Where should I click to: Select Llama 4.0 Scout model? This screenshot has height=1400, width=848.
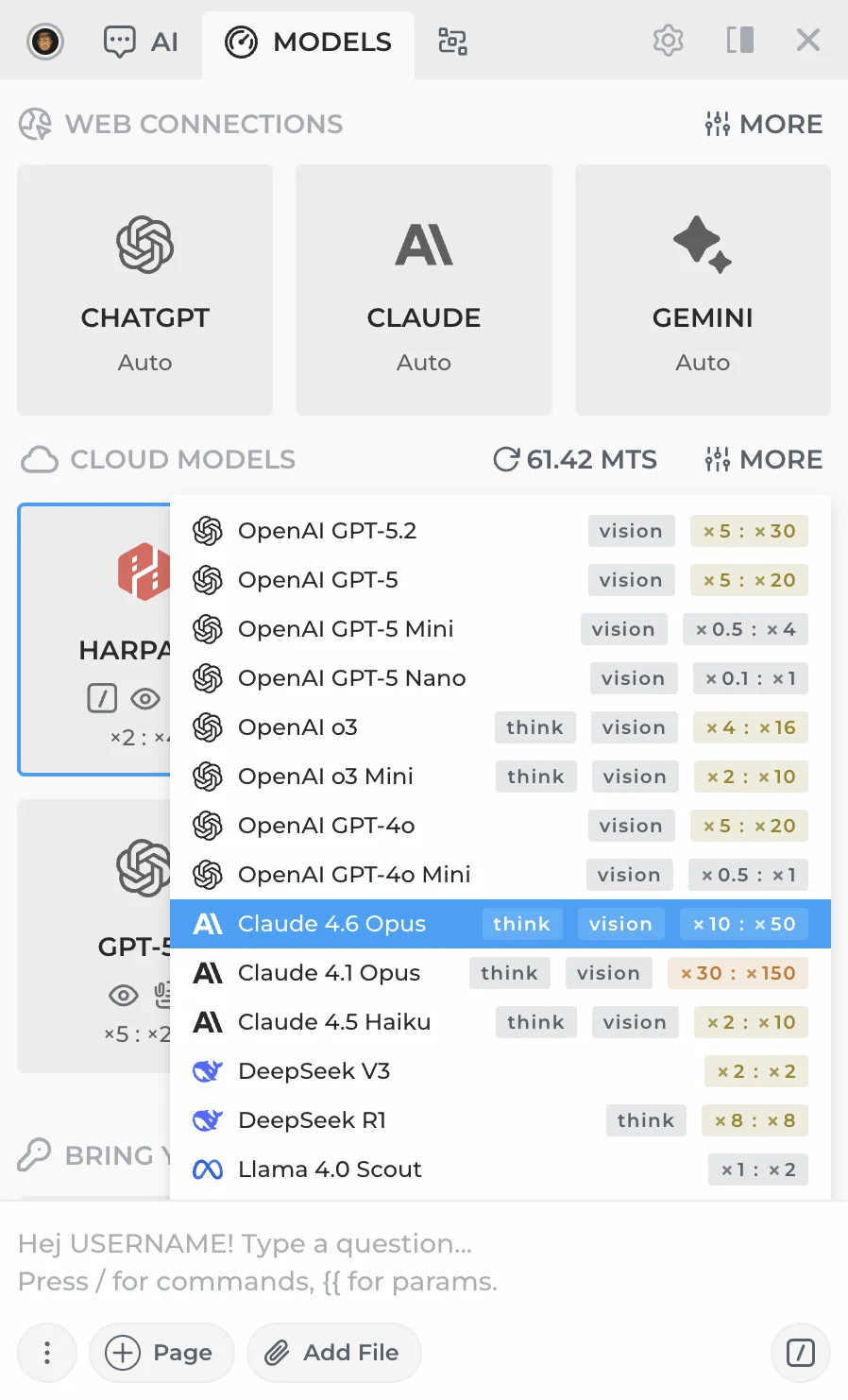point(330,1170)
